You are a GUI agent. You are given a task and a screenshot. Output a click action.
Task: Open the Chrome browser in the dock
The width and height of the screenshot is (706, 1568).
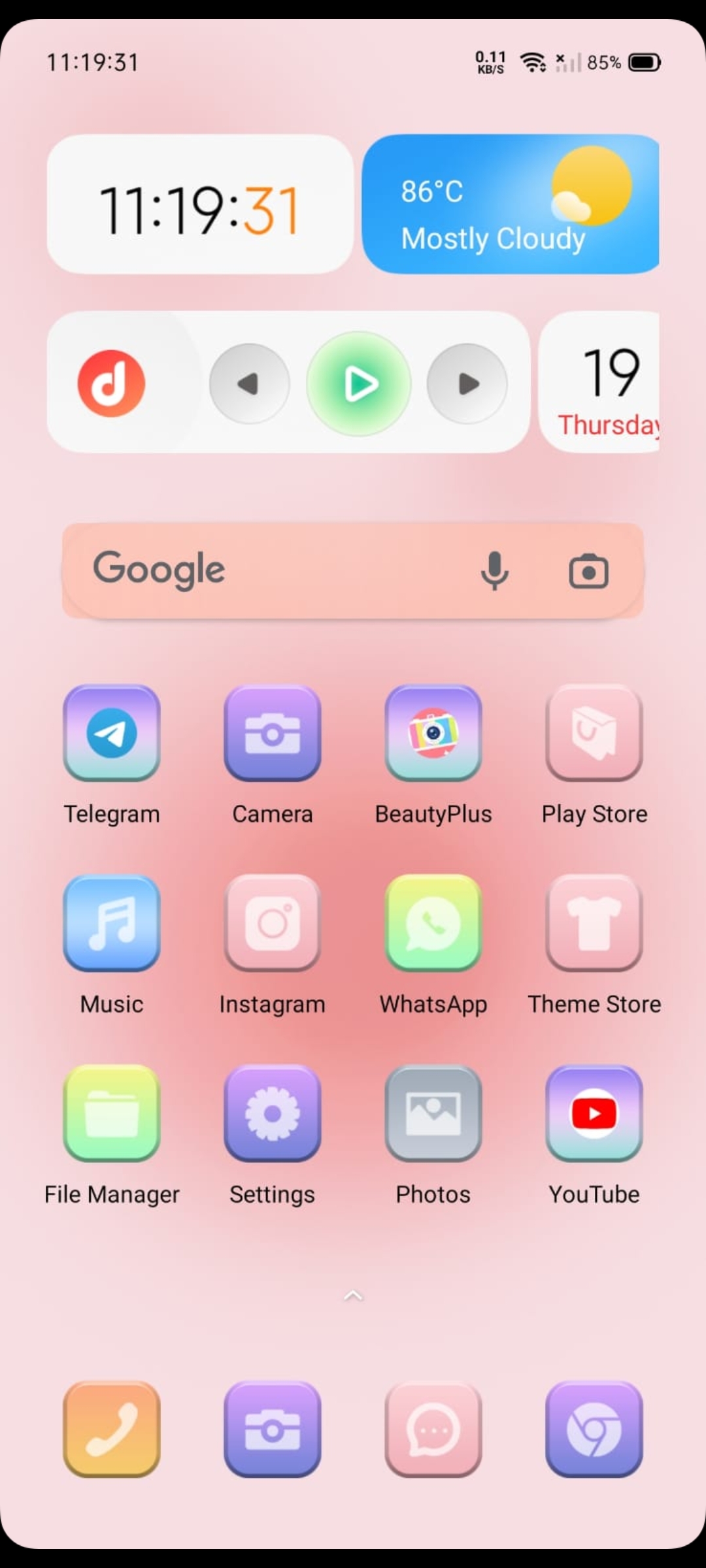click(x=594, y=1429)
